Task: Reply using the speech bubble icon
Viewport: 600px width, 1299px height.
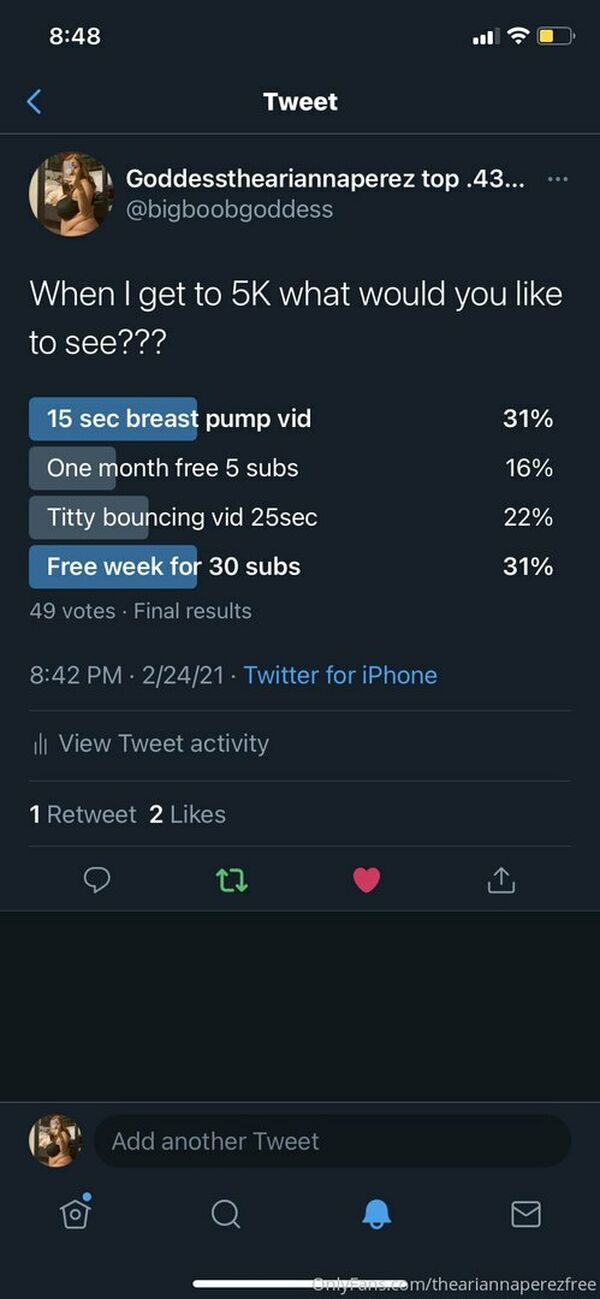Action: click(96, 879)
